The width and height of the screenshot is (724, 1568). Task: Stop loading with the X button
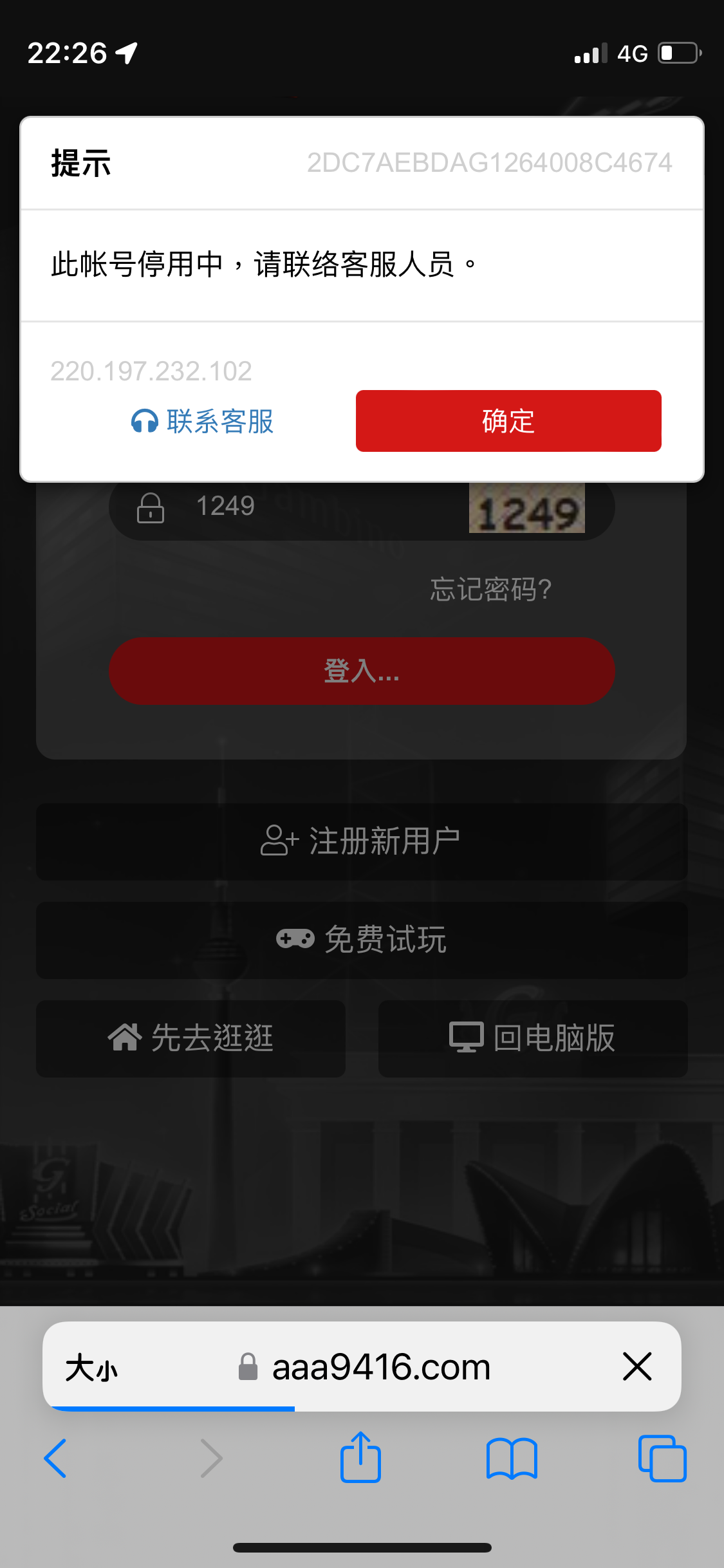pyautogui.click(x=637, y=1367)
